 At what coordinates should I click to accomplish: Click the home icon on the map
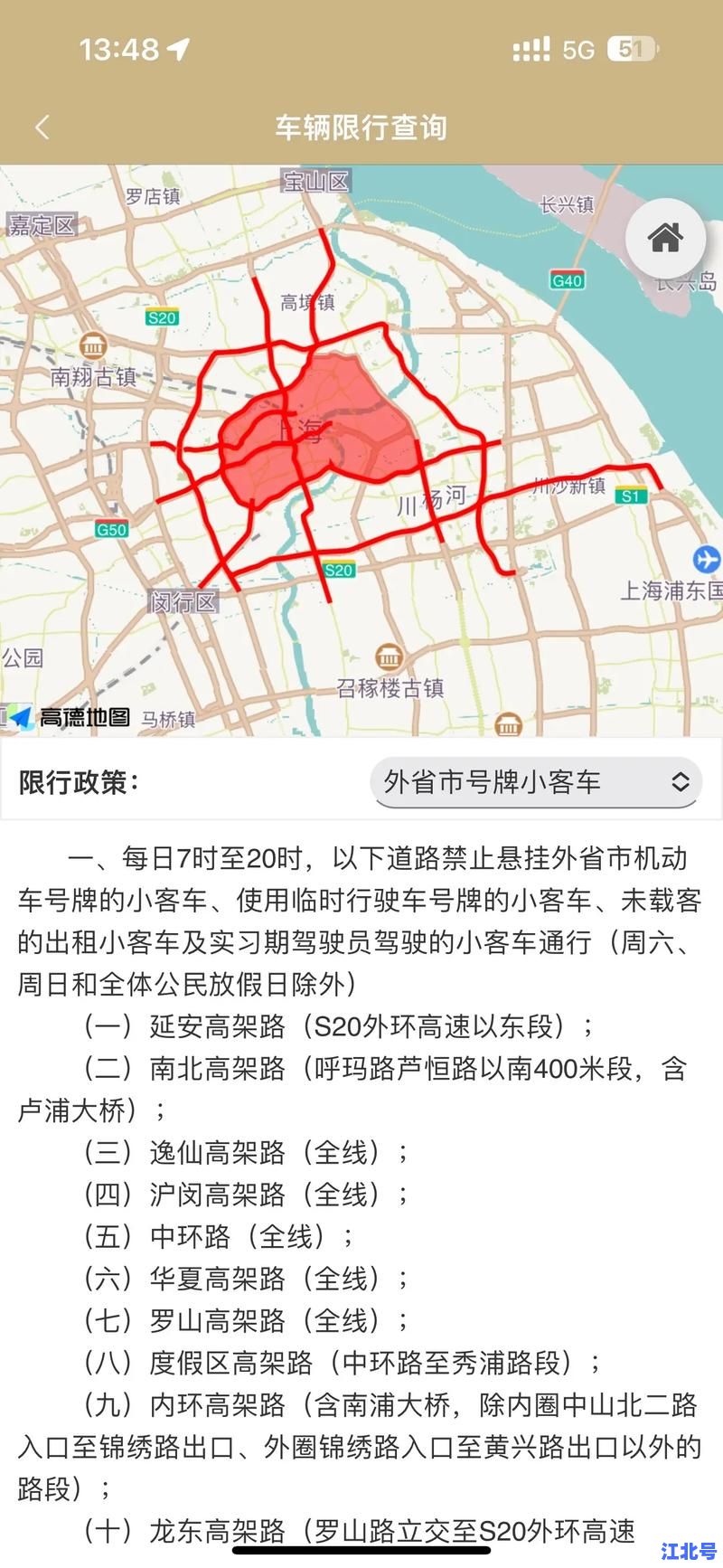coord(666,237)
